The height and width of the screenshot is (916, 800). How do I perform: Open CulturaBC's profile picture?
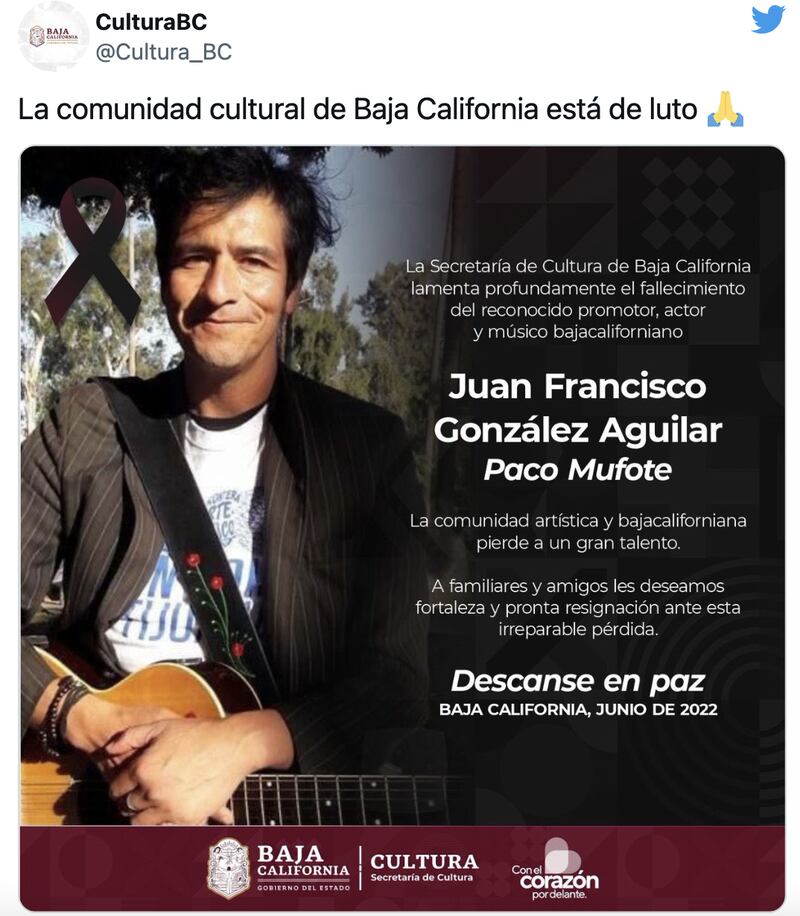(x=52, y=36)
